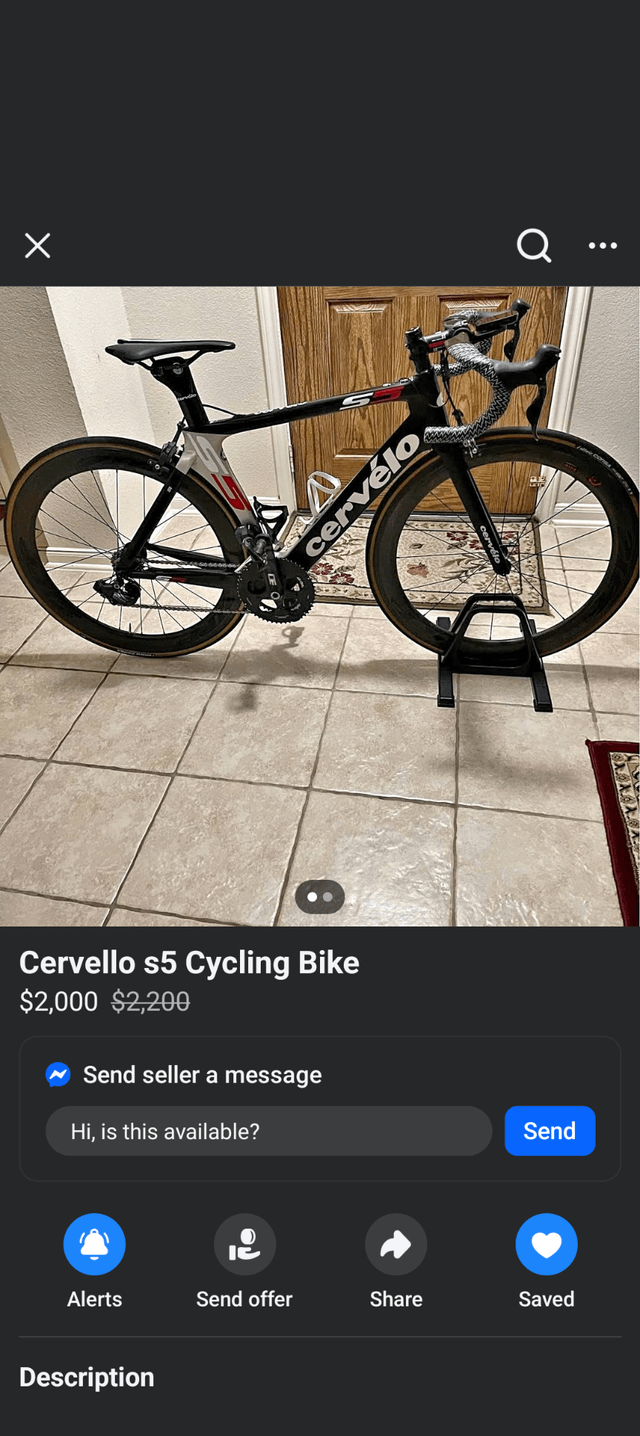Tap the photo page indicator dots
Viewport: 640px width, 1436px height.
pyautogui.click(x=320, y=897)
